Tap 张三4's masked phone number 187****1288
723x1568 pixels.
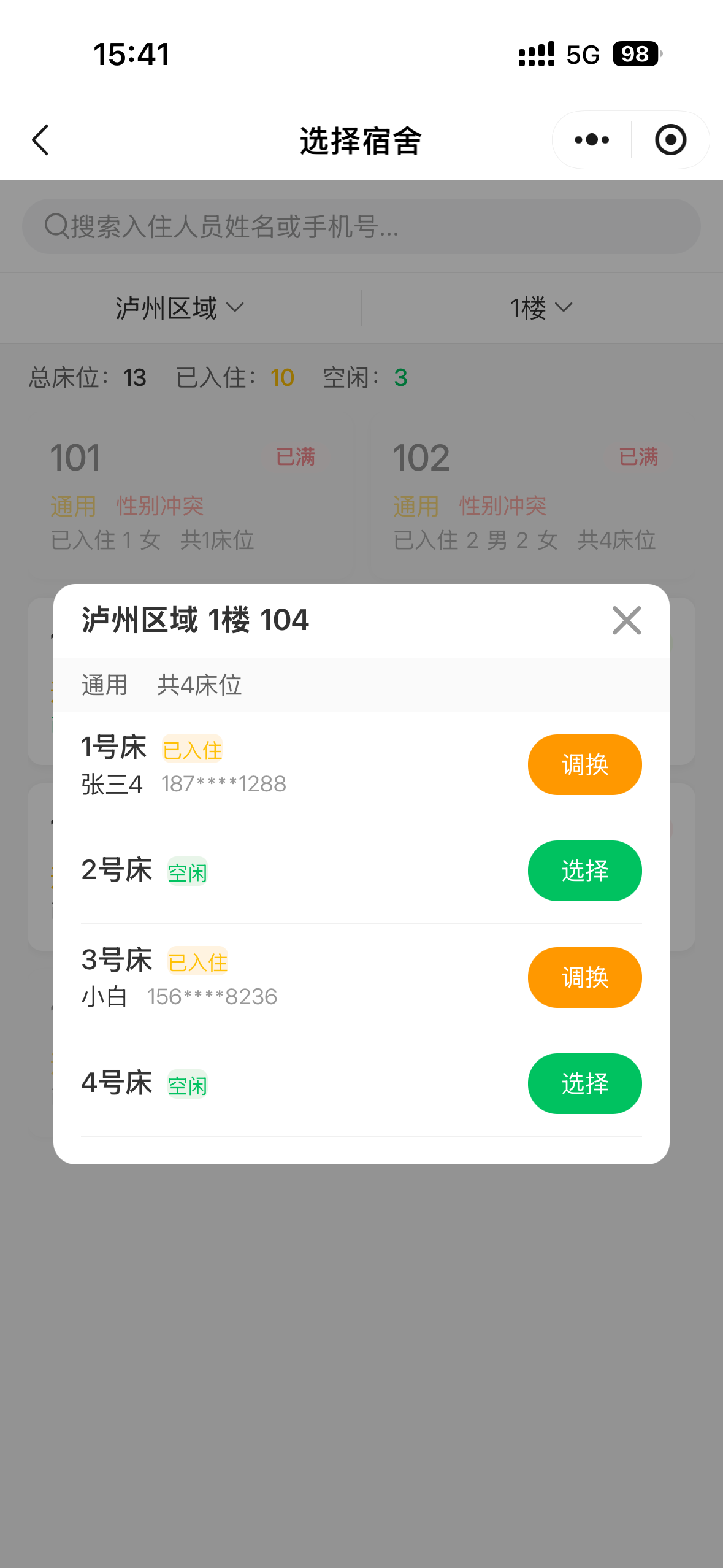223,783
